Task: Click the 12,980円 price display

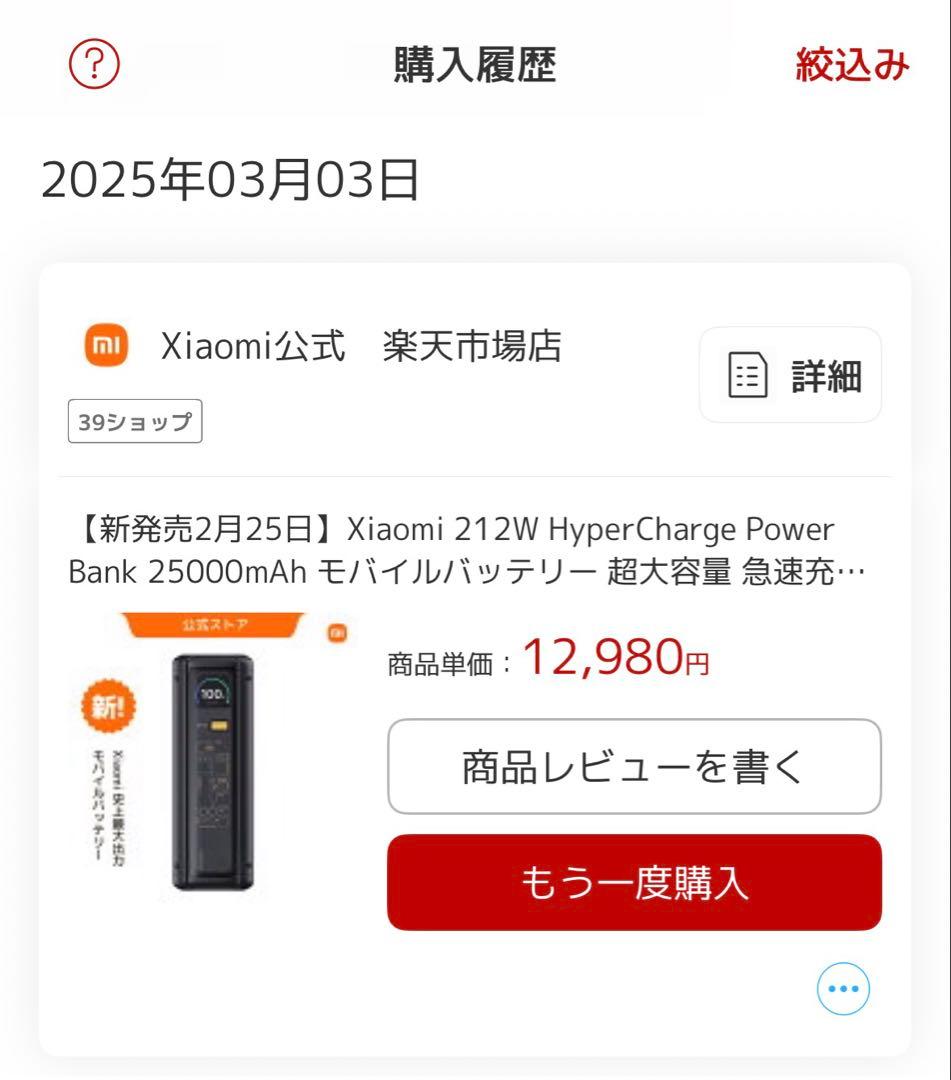Action: pyautogui.click(x=612, y=662)
